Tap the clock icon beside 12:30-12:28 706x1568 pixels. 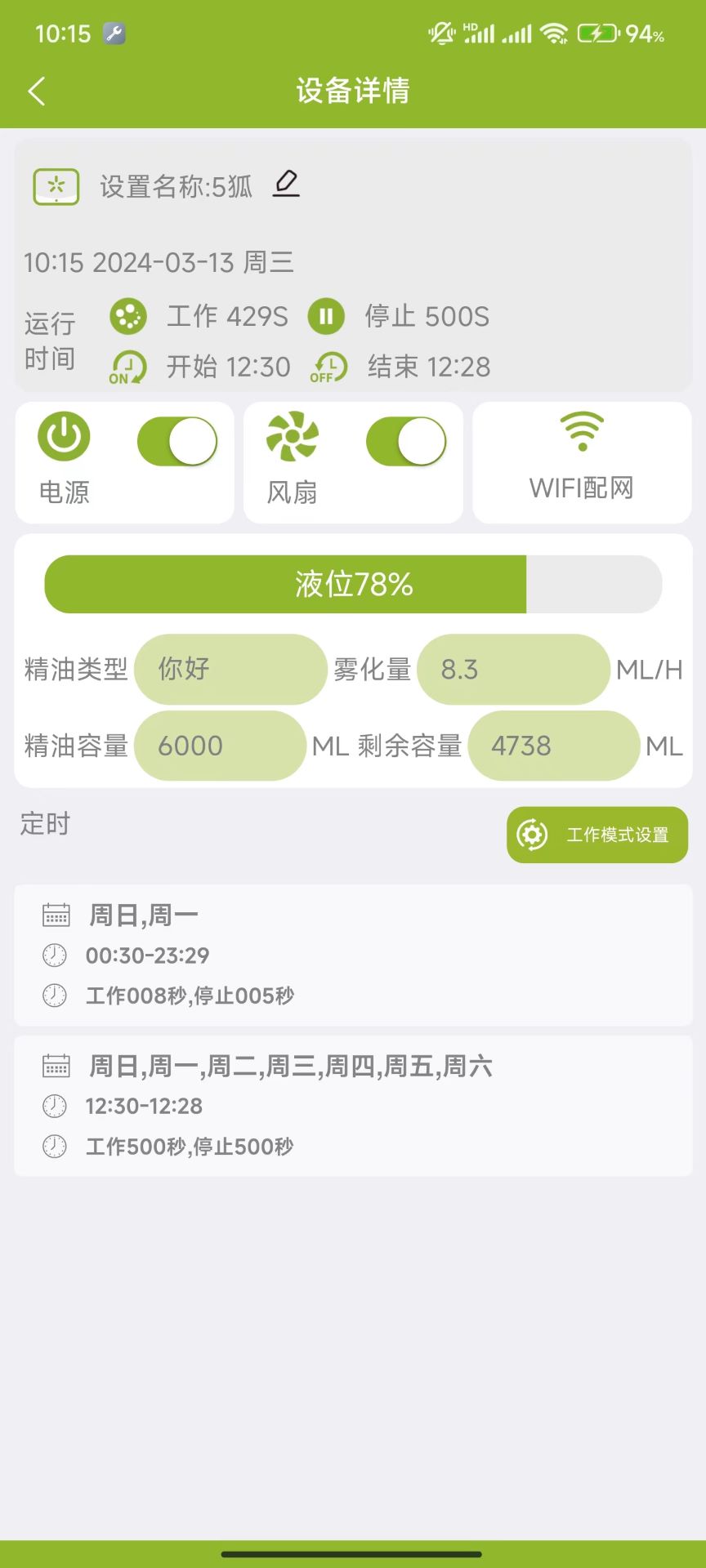click(54, 1106)
